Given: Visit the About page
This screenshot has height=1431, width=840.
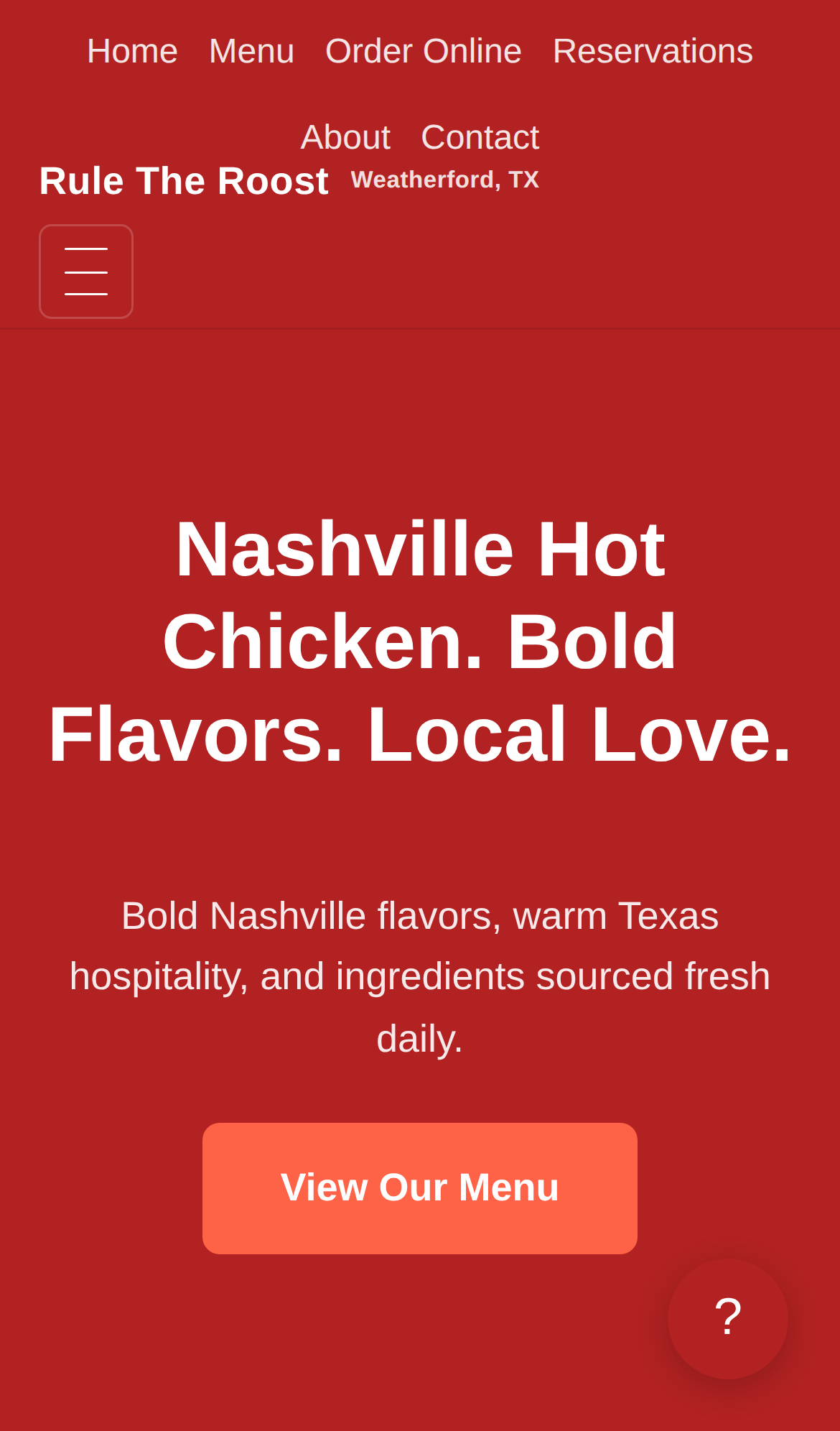Looking at the screenshot, I should pos(345,137).
